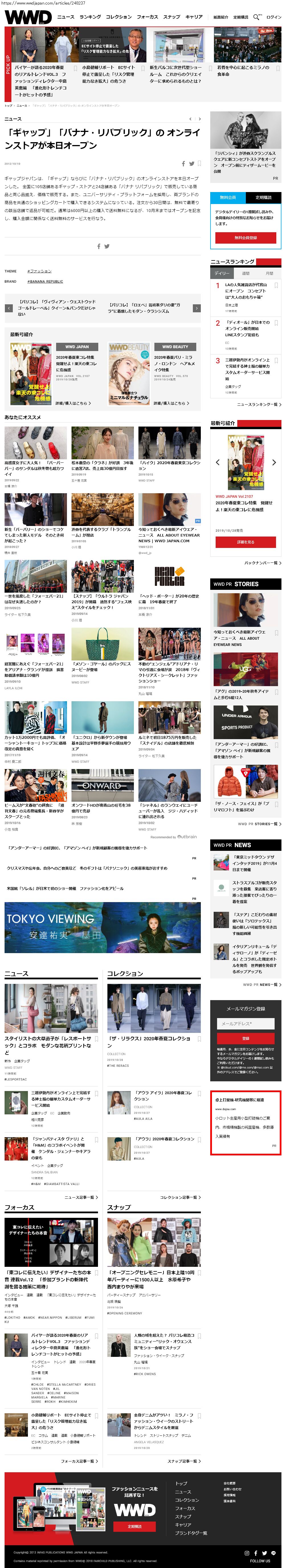This screenshot has height=1568, width=286.
Task: Tap the 定期購読 button in the footer
Action: click(x=134, y=1526)
